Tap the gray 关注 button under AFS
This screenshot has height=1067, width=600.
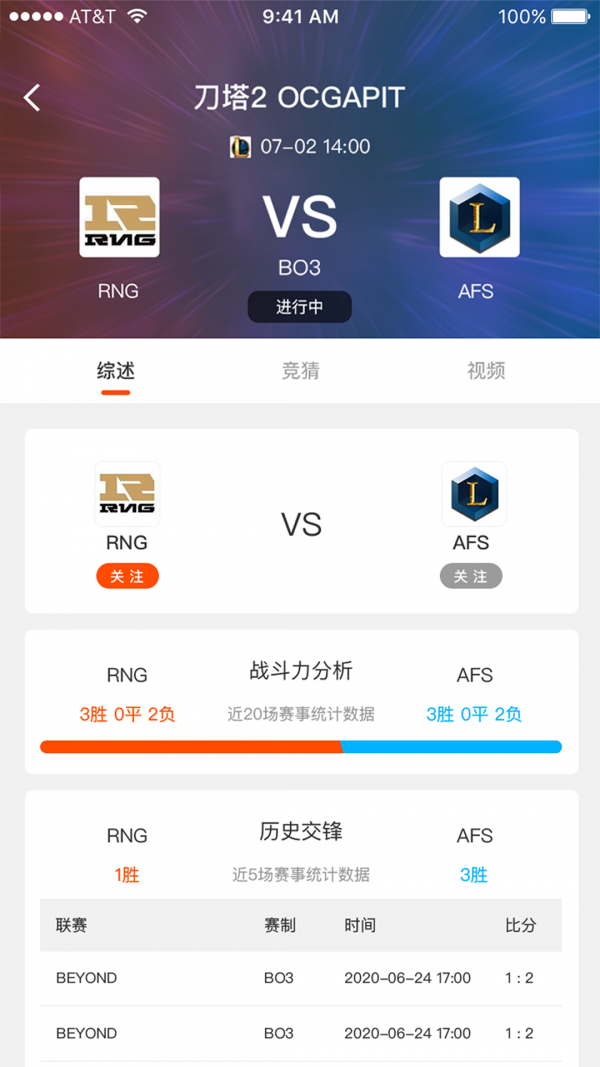471,577
